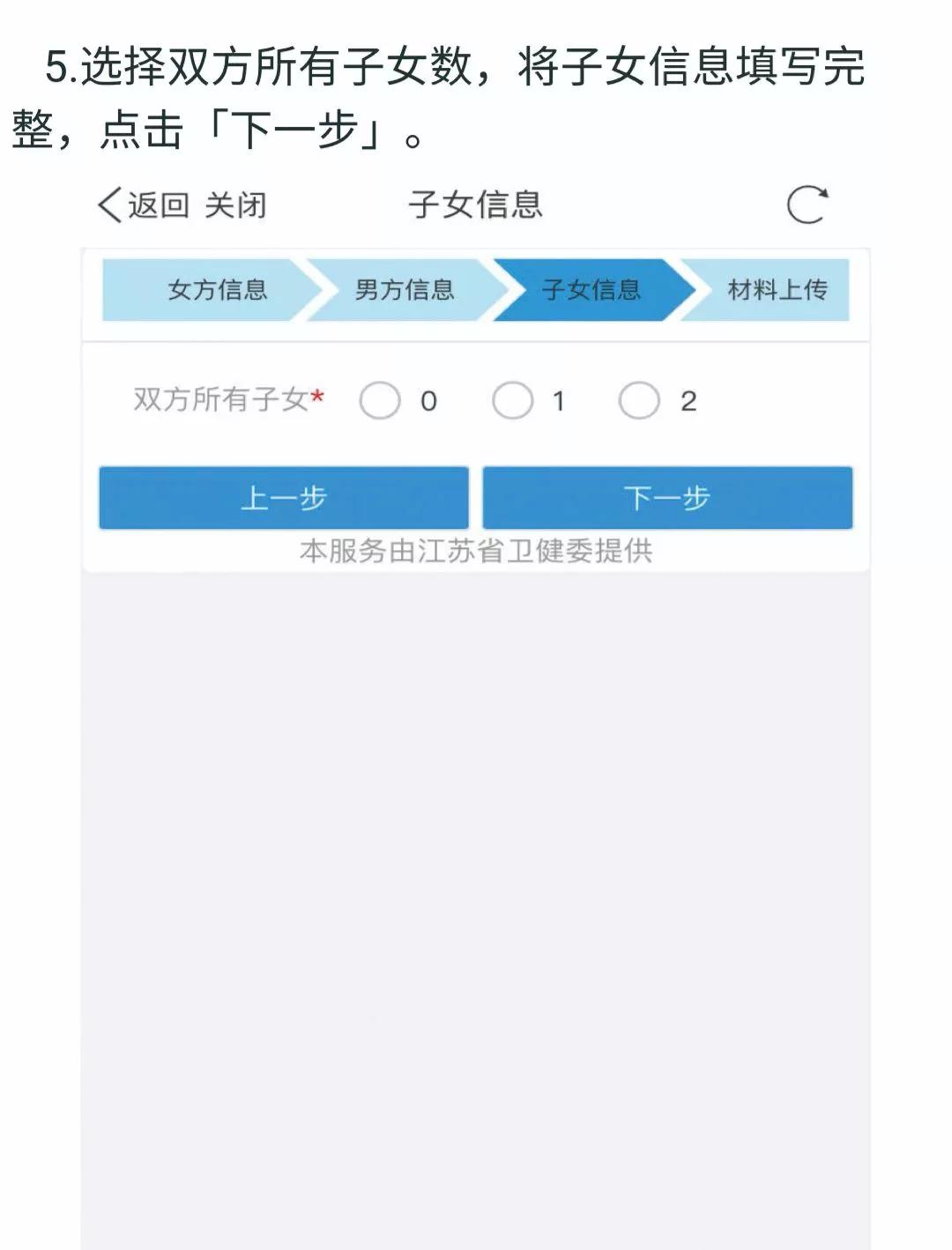
Task: Click the 子女信息 page title
Action: (476, 205)
